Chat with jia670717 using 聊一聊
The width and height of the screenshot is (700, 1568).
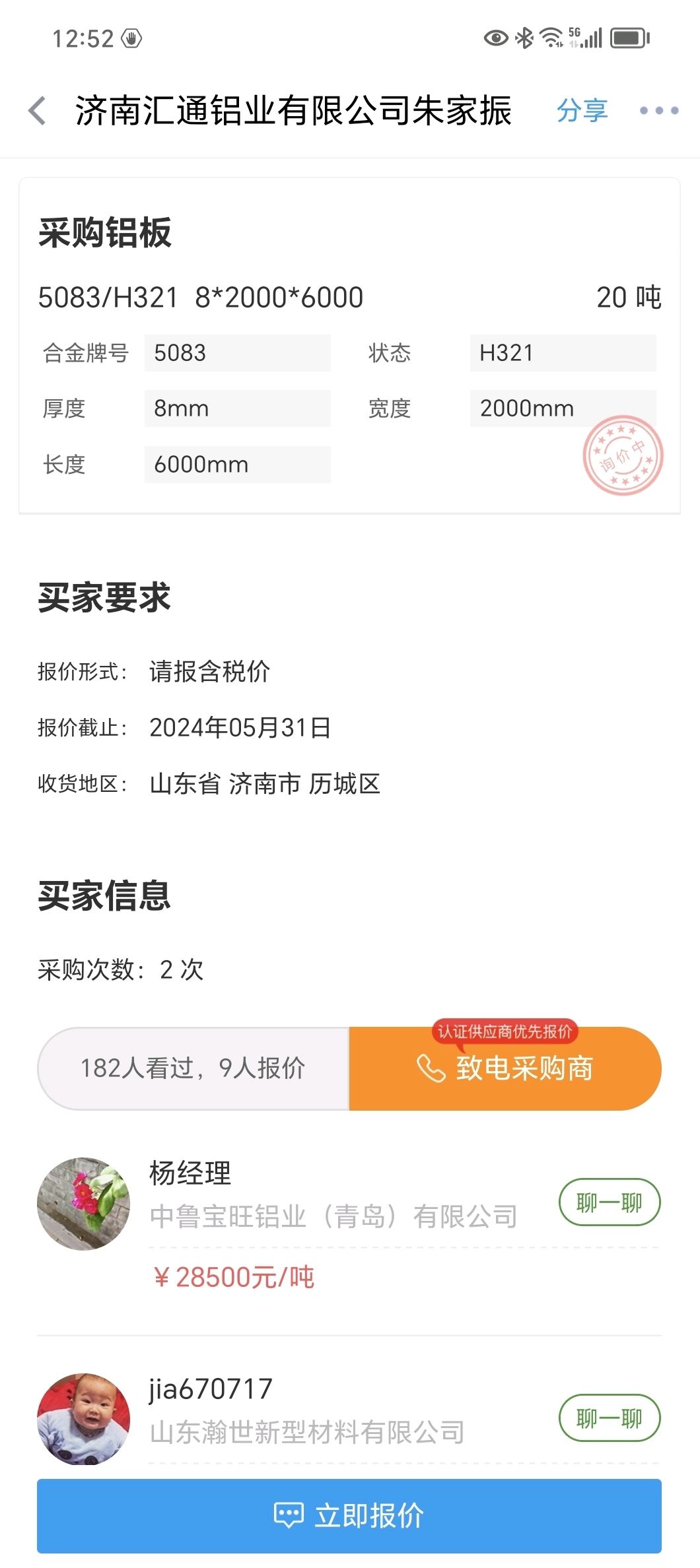pos(610,1418)
